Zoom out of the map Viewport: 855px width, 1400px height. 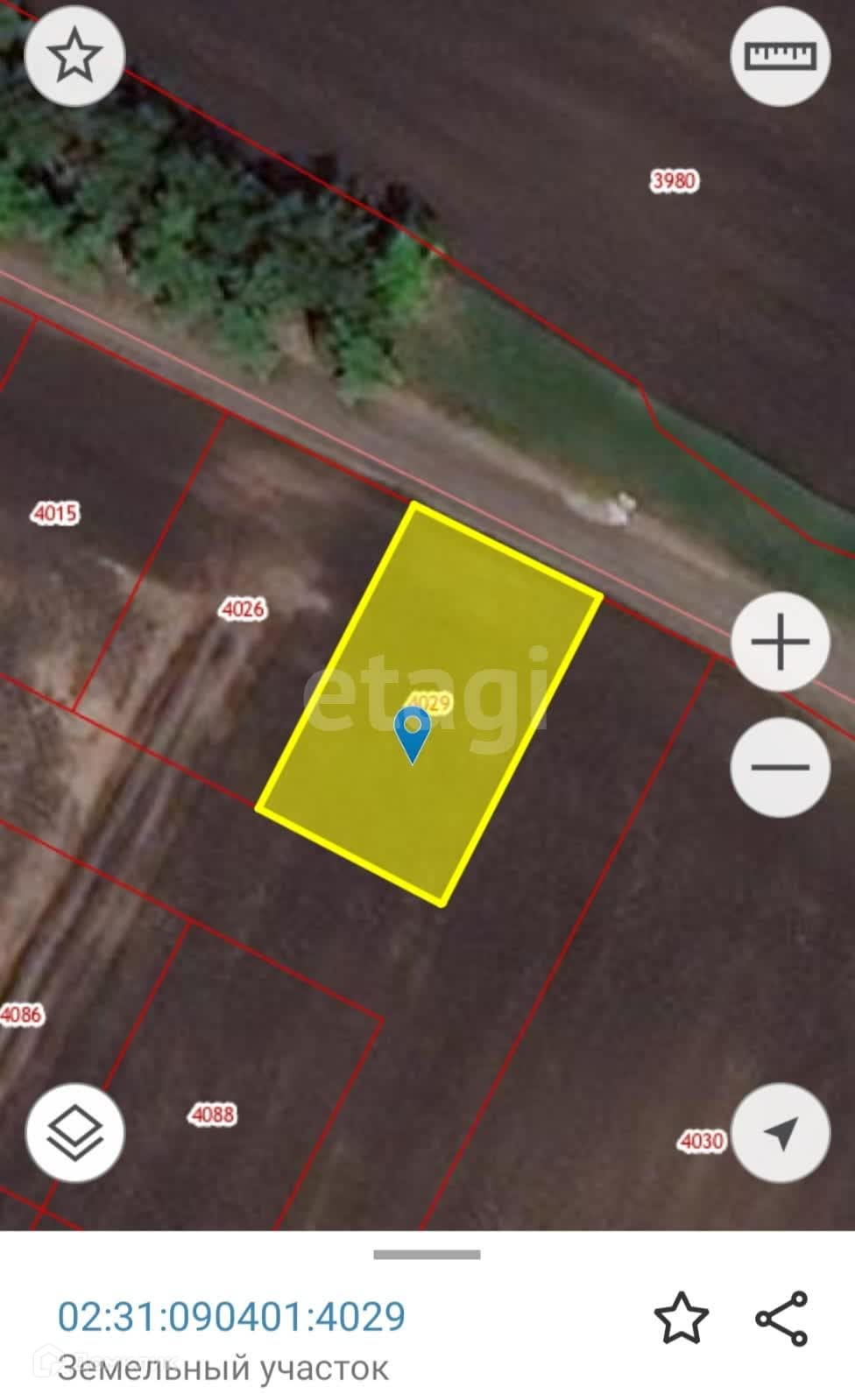(780, 767)
